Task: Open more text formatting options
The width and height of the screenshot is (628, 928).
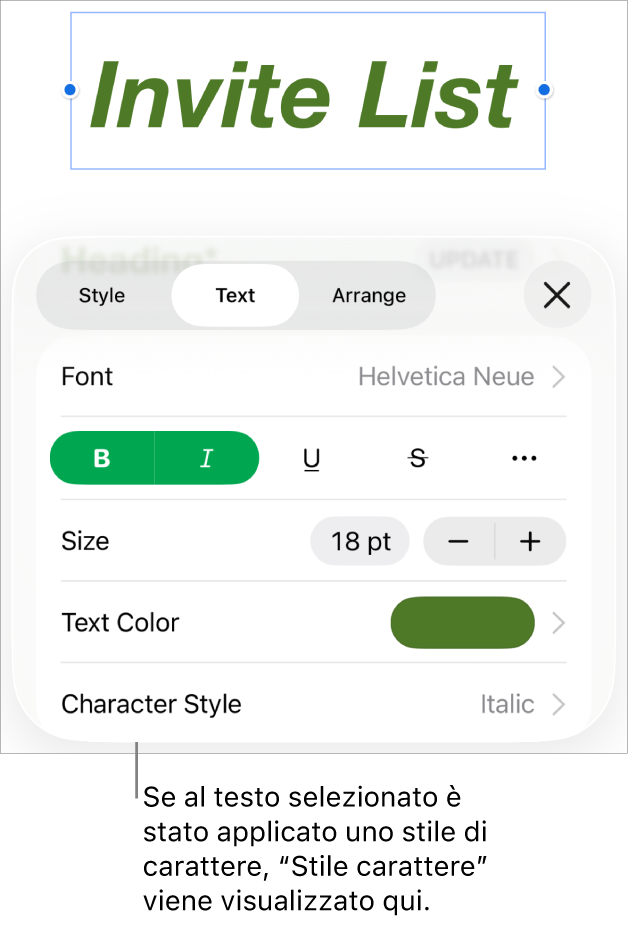Action: click(x=524, y=458)
